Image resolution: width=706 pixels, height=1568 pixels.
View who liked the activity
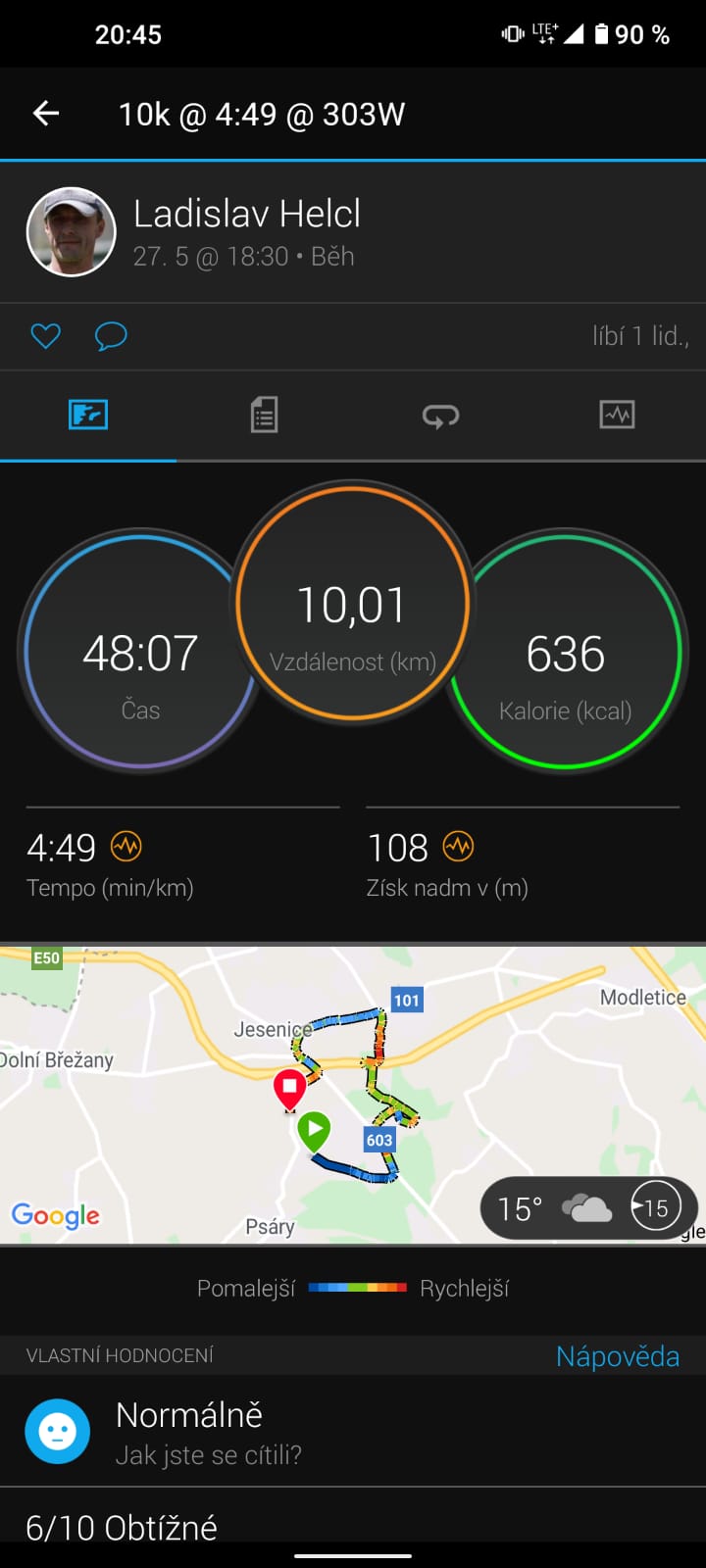click(x=640, y=336)
